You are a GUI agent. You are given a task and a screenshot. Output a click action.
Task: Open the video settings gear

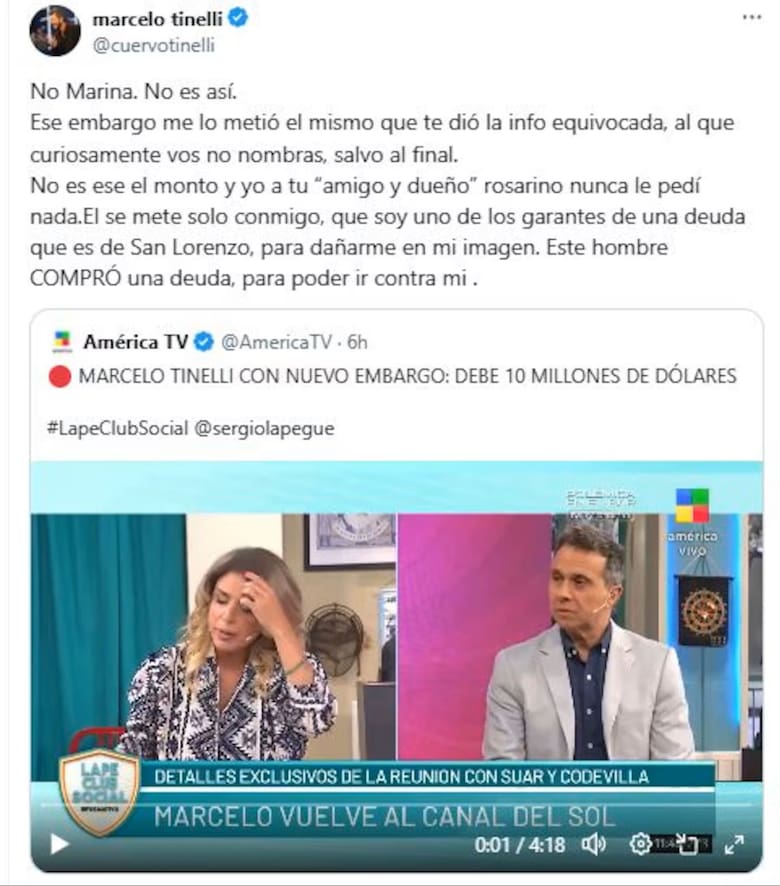point(641,844)
